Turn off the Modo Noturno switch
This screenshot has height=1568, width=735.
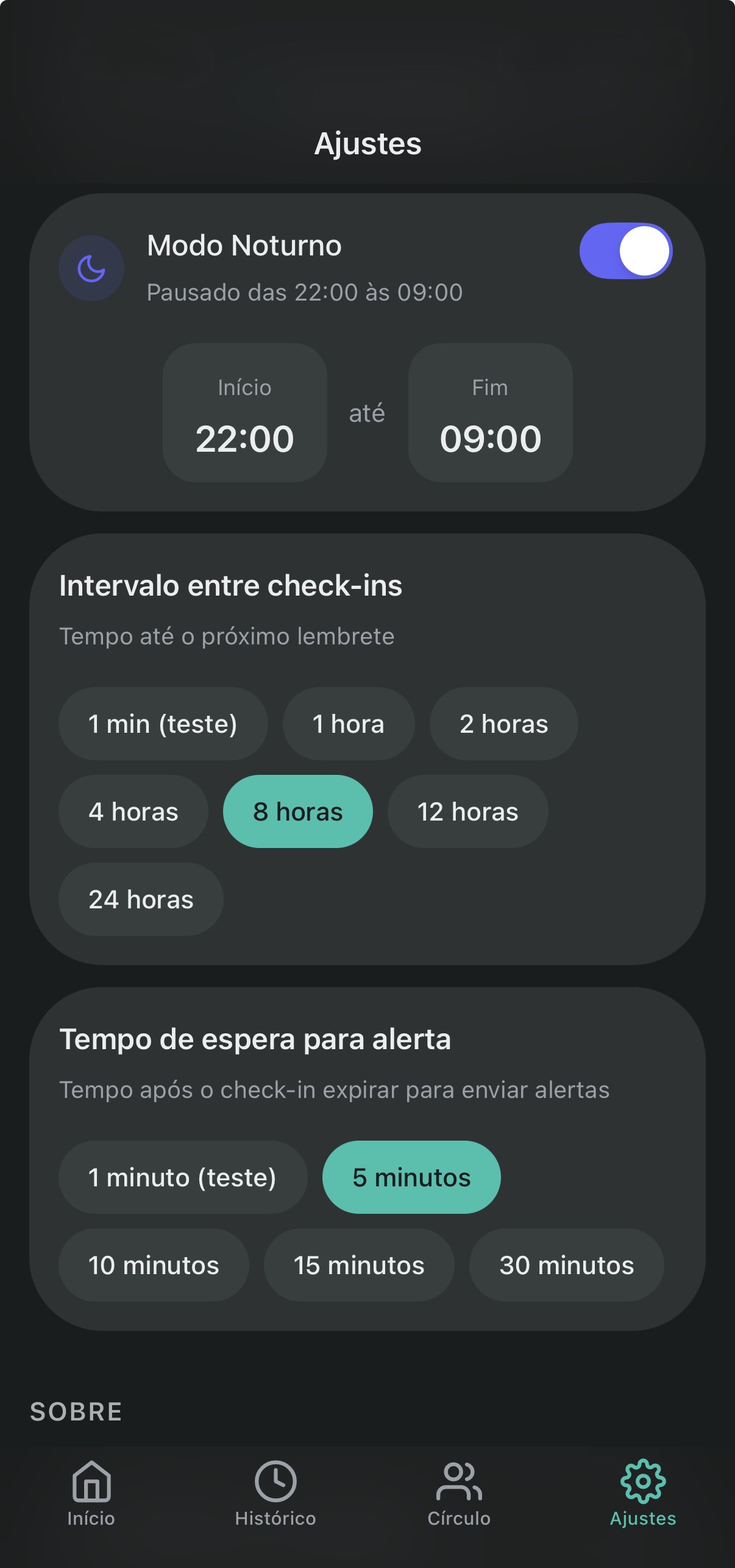pos(625,251)
